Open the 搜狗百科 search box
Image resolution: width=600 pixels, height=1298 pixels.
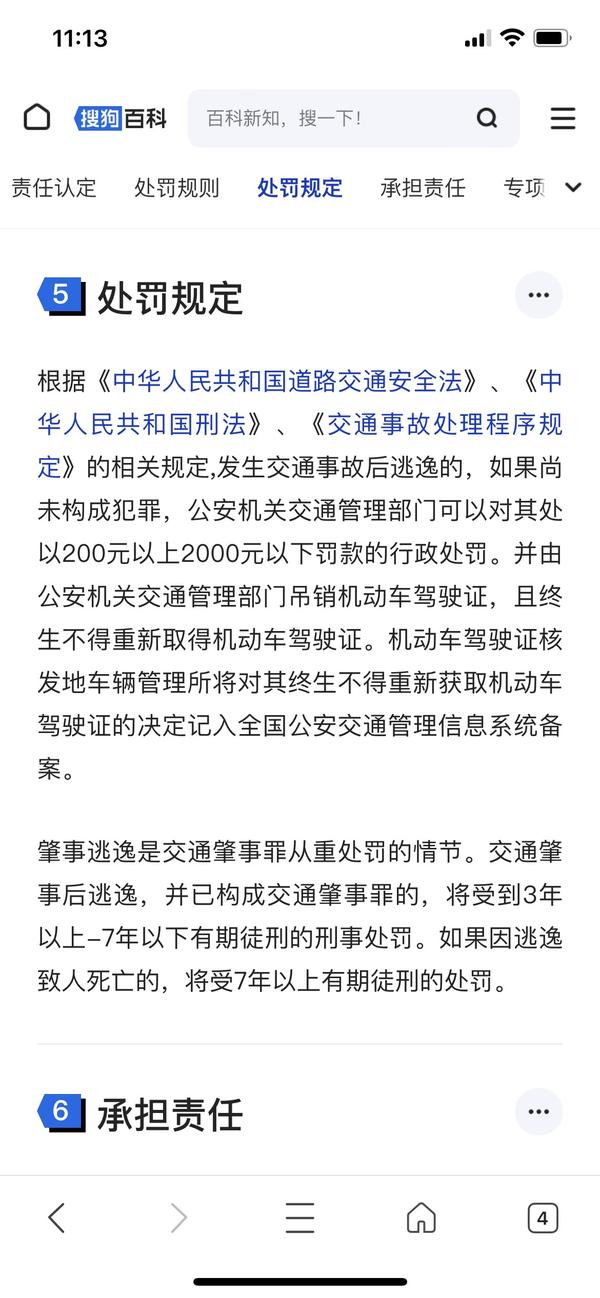pyautogui.click(x=353, y=118)
